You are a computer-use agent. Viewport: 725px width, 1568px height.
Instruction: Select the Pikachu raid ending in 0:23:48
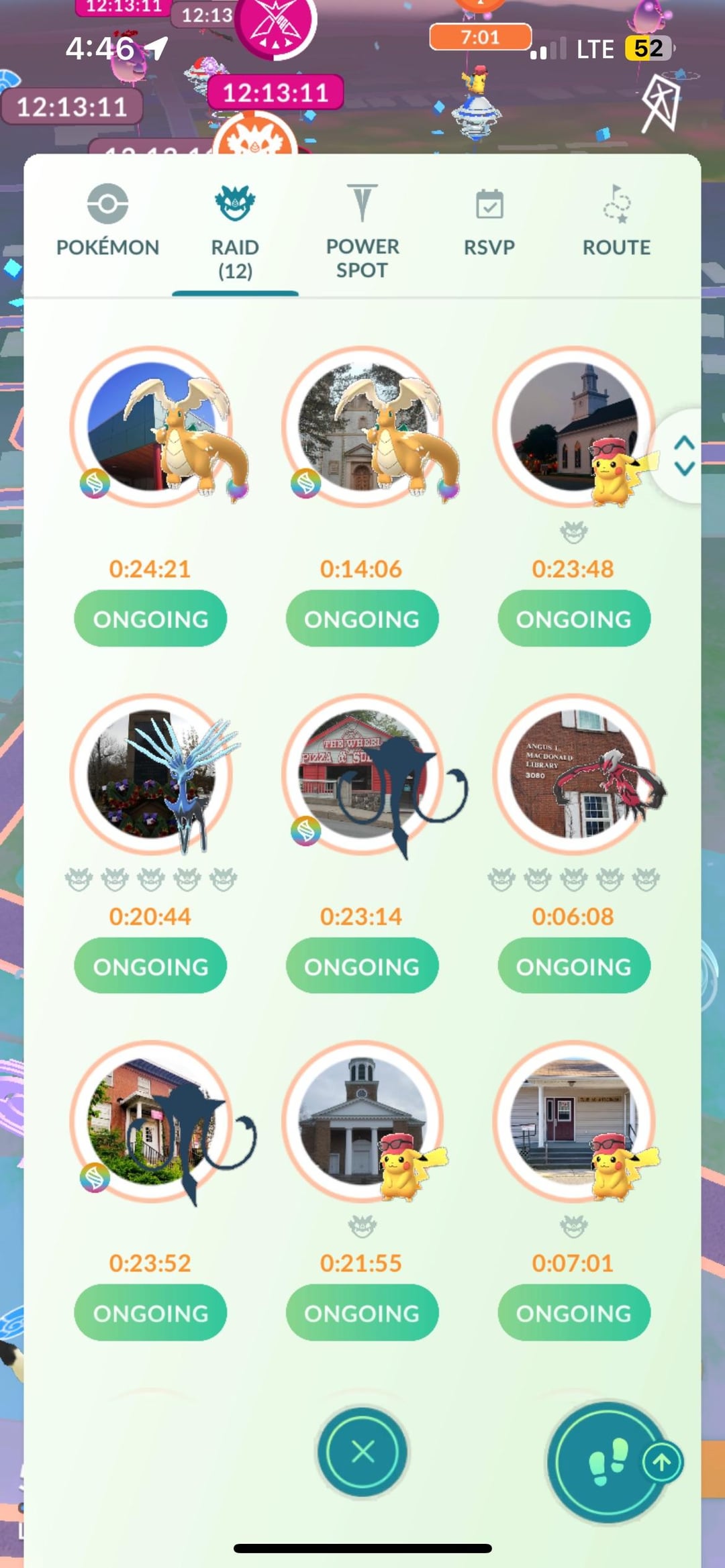[x=574, y=427]
